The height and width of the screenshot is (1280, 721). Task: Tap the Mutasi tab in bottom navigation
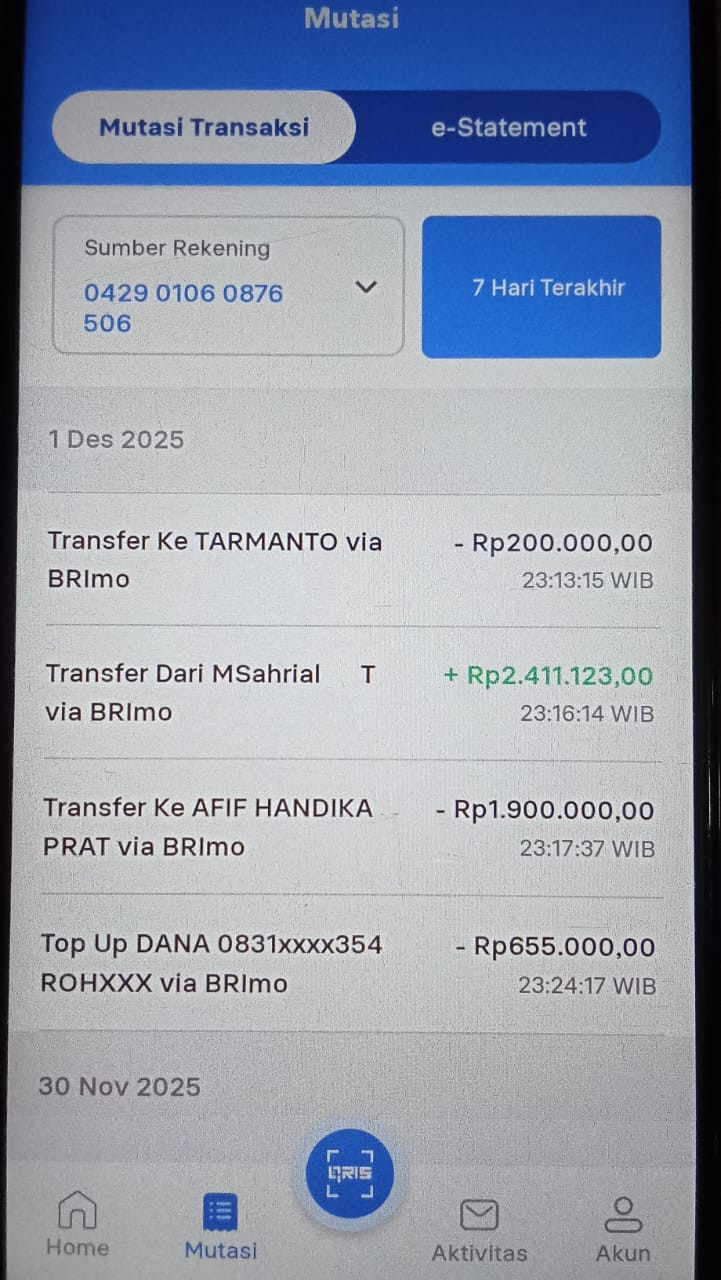click(x=220, y=1226)
